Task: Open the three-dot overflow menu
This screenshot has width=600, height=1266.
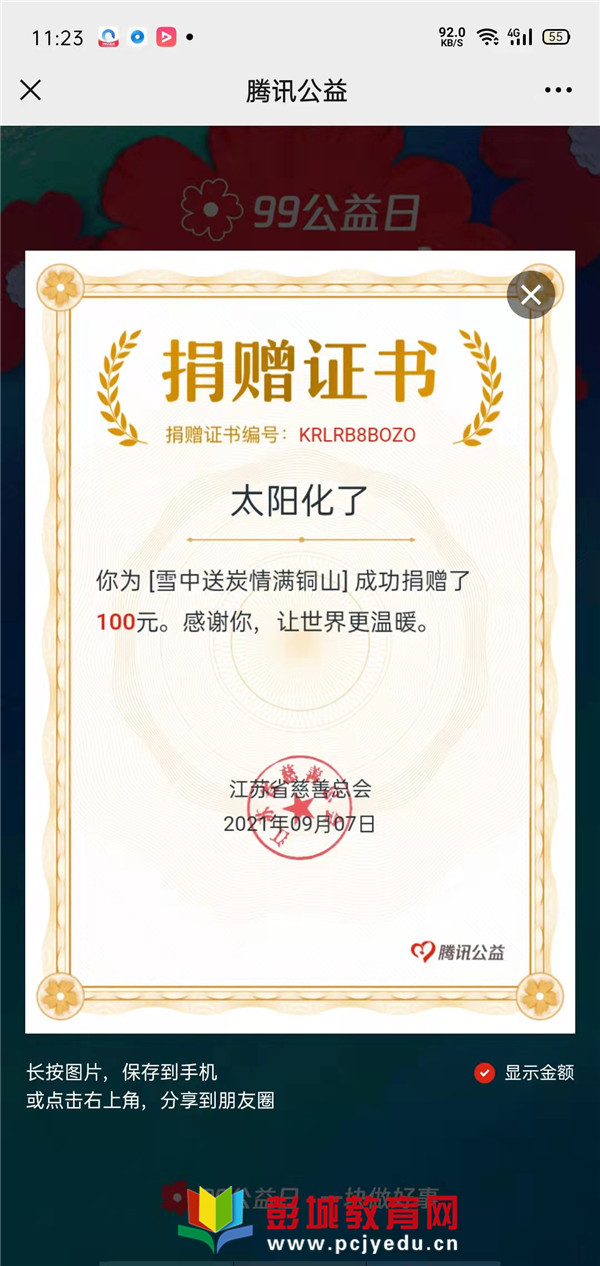Action: [x=558, y=90]
